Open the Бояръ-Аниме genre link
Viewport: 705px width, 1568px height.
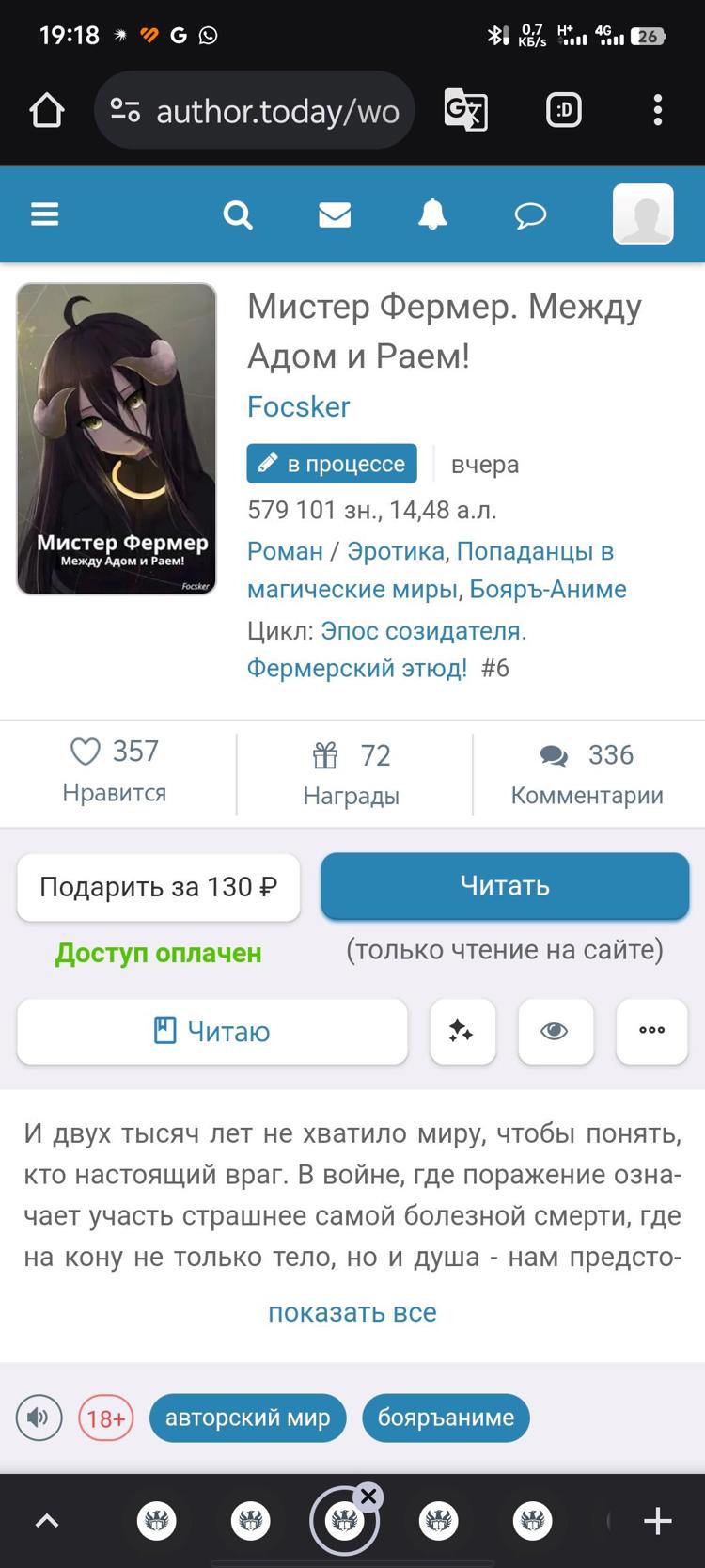(x=548, y=589)
